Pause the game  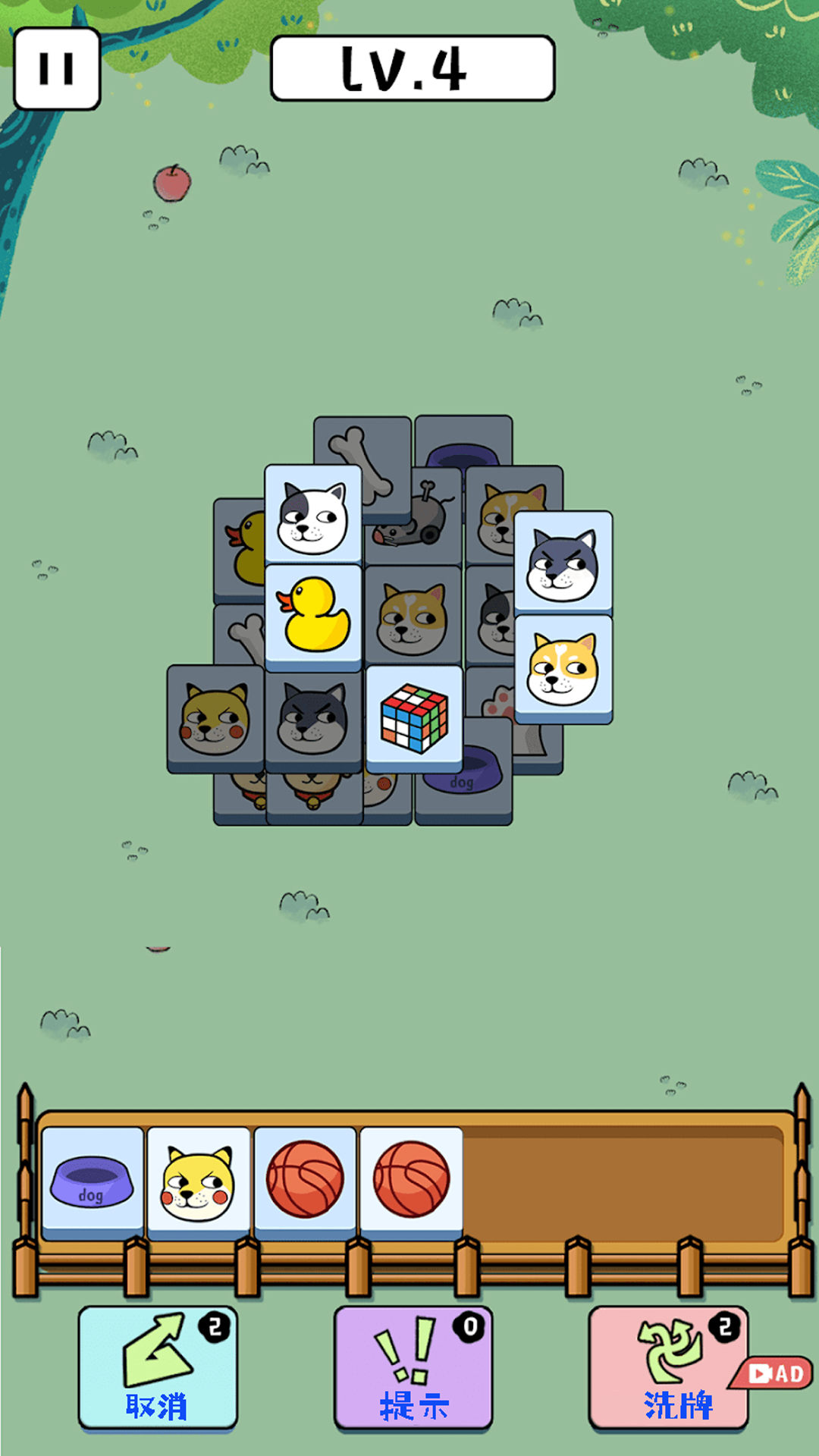pyautogui.click(x=57, y=68)
